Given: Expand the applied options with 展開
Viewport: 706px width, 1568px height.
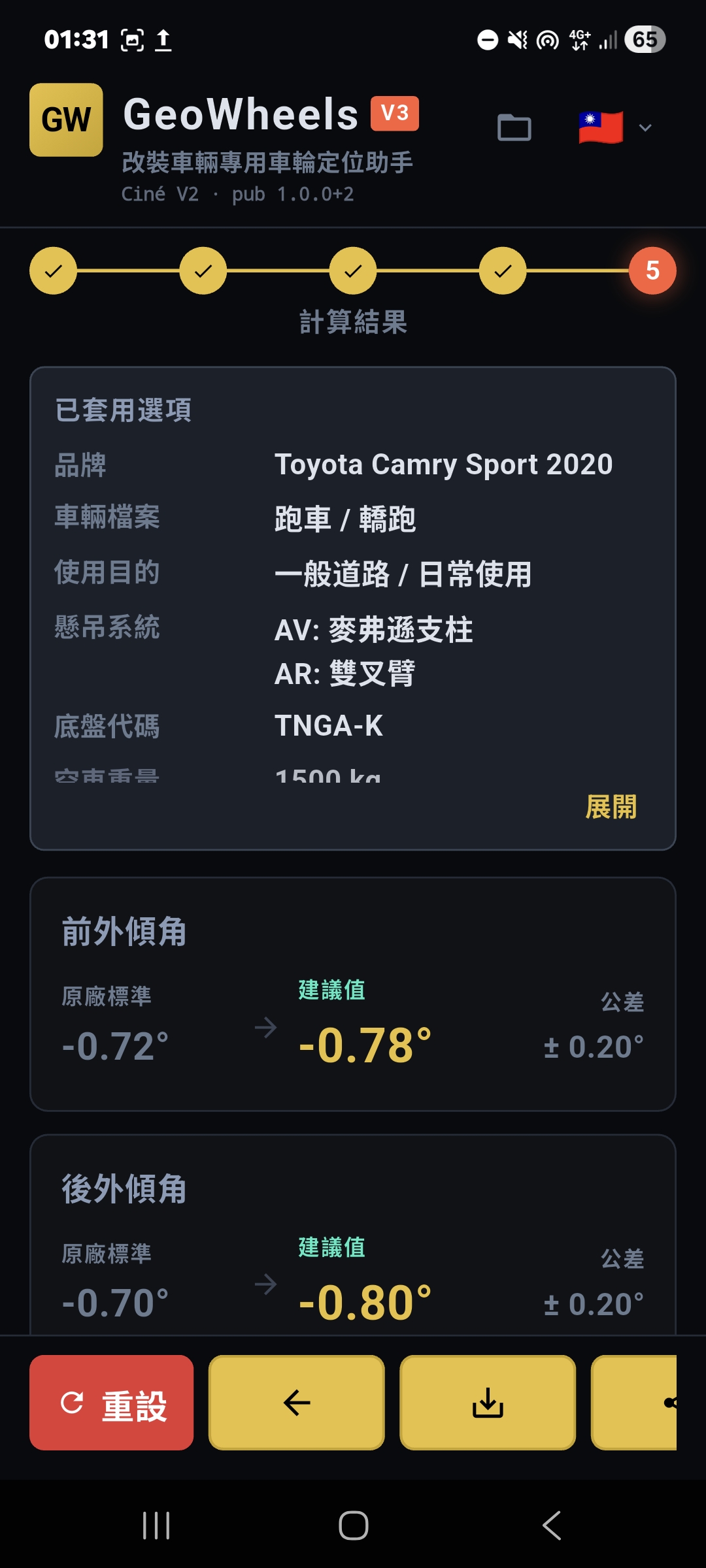Looking at the screenshot, I should [x=612, y=808].
